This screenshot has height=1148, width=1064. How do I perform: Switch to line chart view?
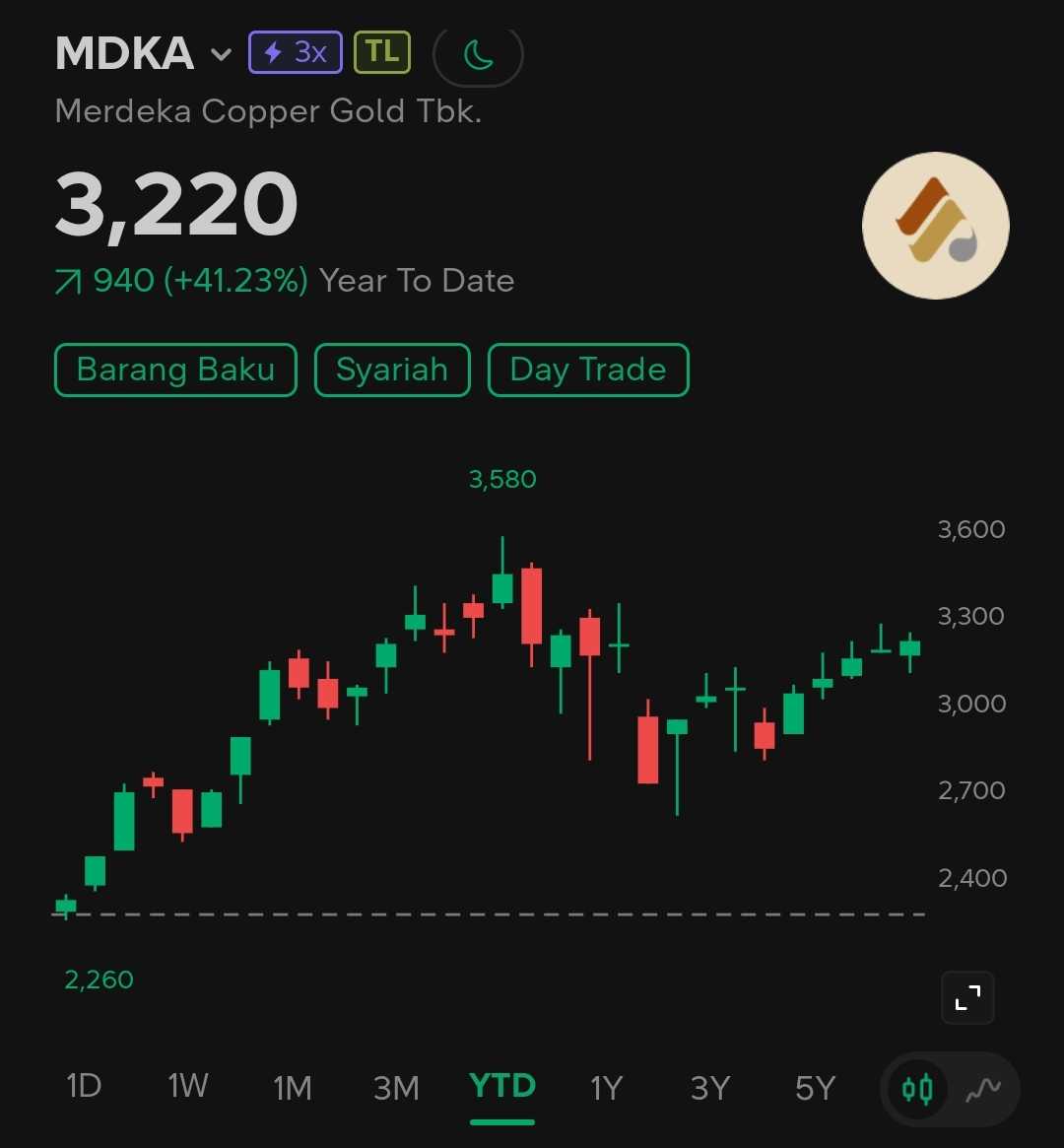coord(982,1089)
